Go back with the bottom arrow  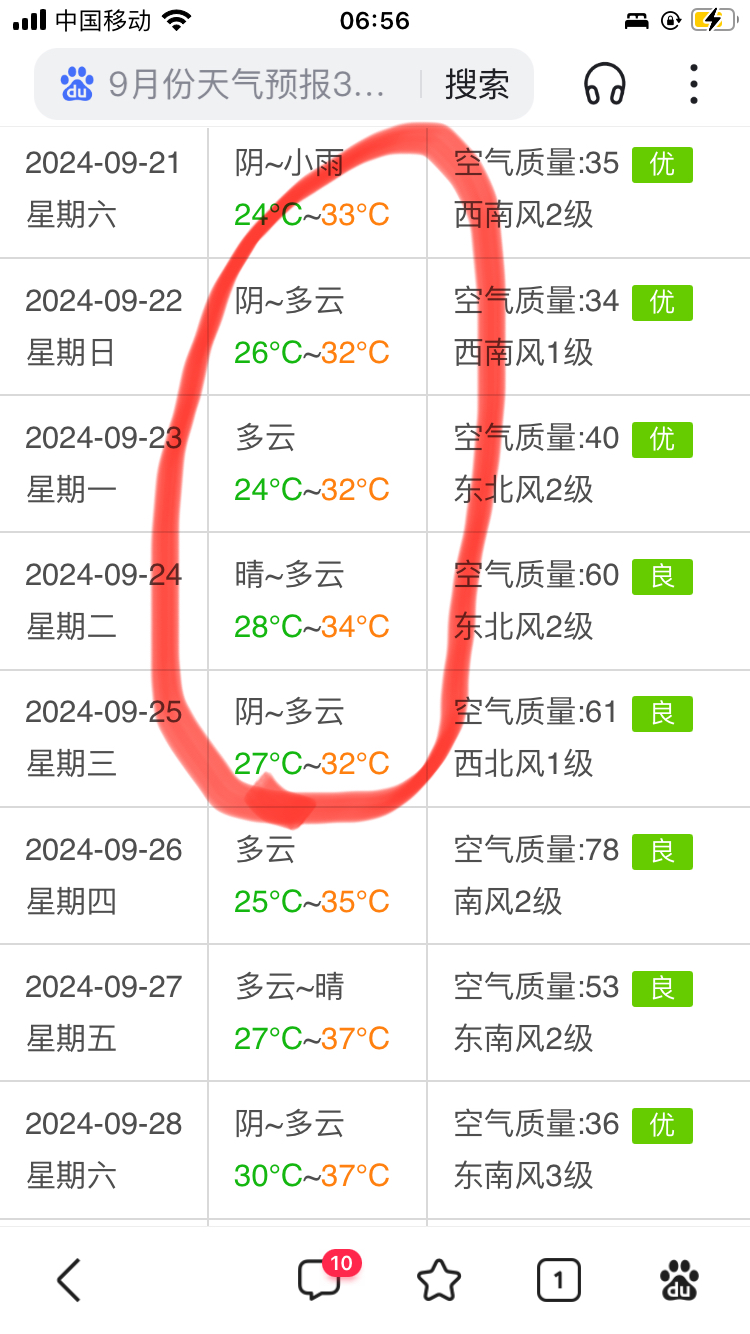pos(68,1280)
